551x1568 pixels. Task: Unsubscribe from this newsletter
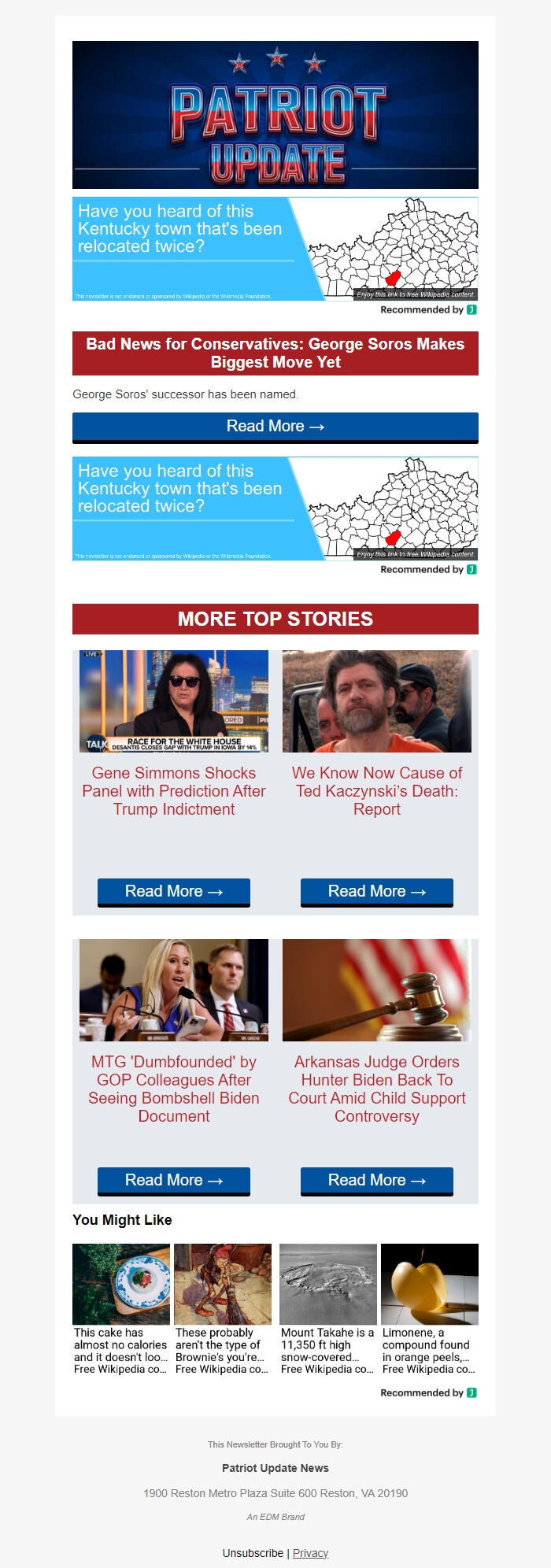[x=253, y=1553]
